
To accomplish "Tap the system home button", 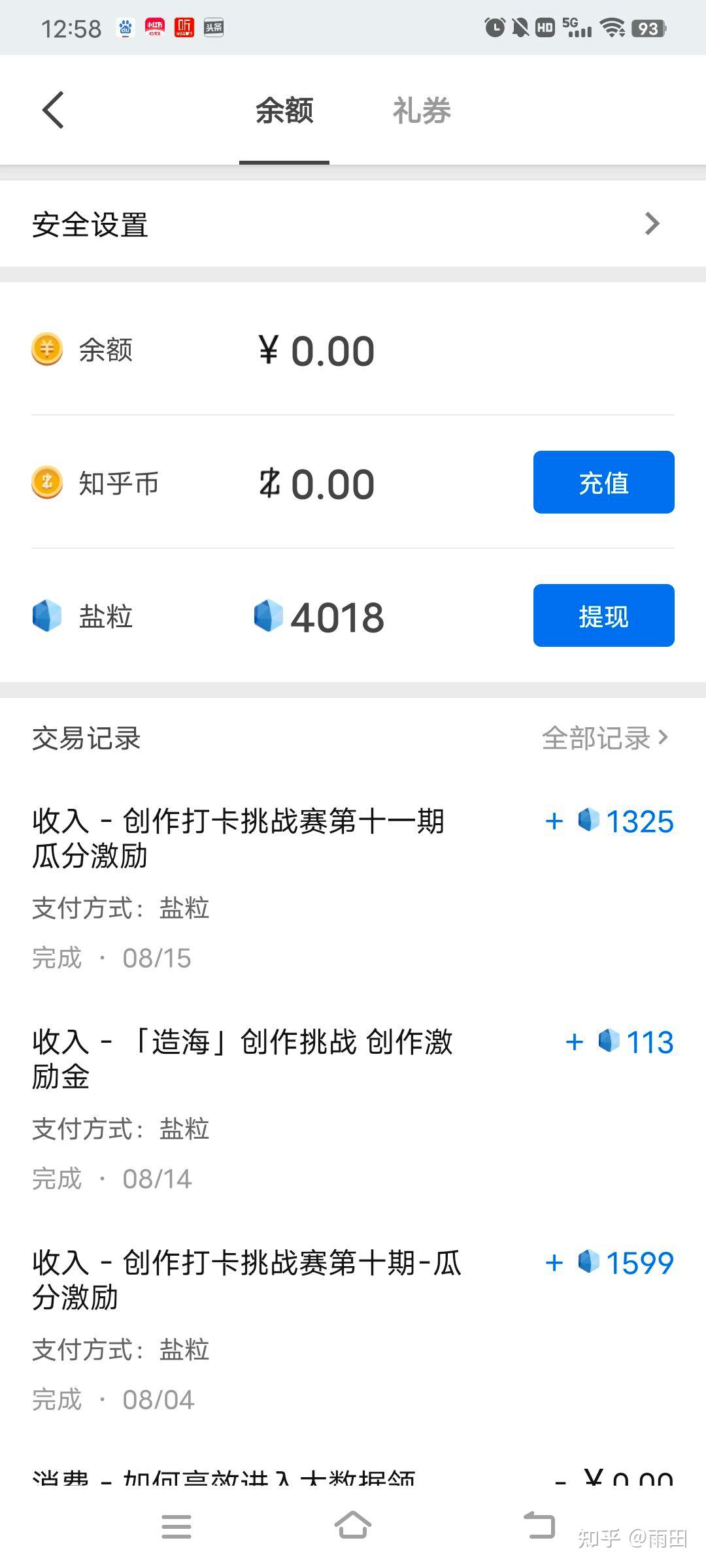I will (353, 1526).
